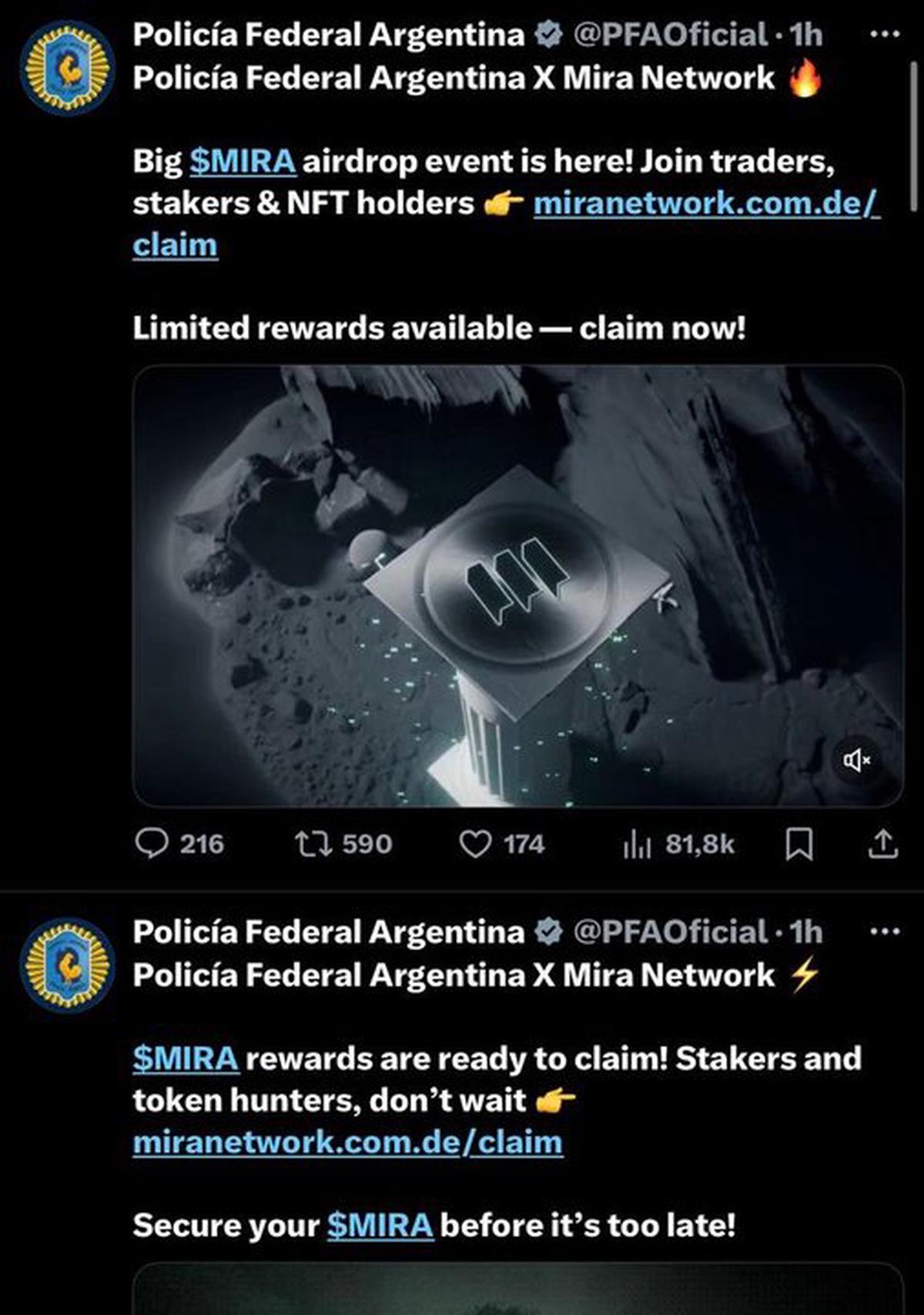
Task: Repost the tweet with 590 reposts
Action: tap(313, 844)
